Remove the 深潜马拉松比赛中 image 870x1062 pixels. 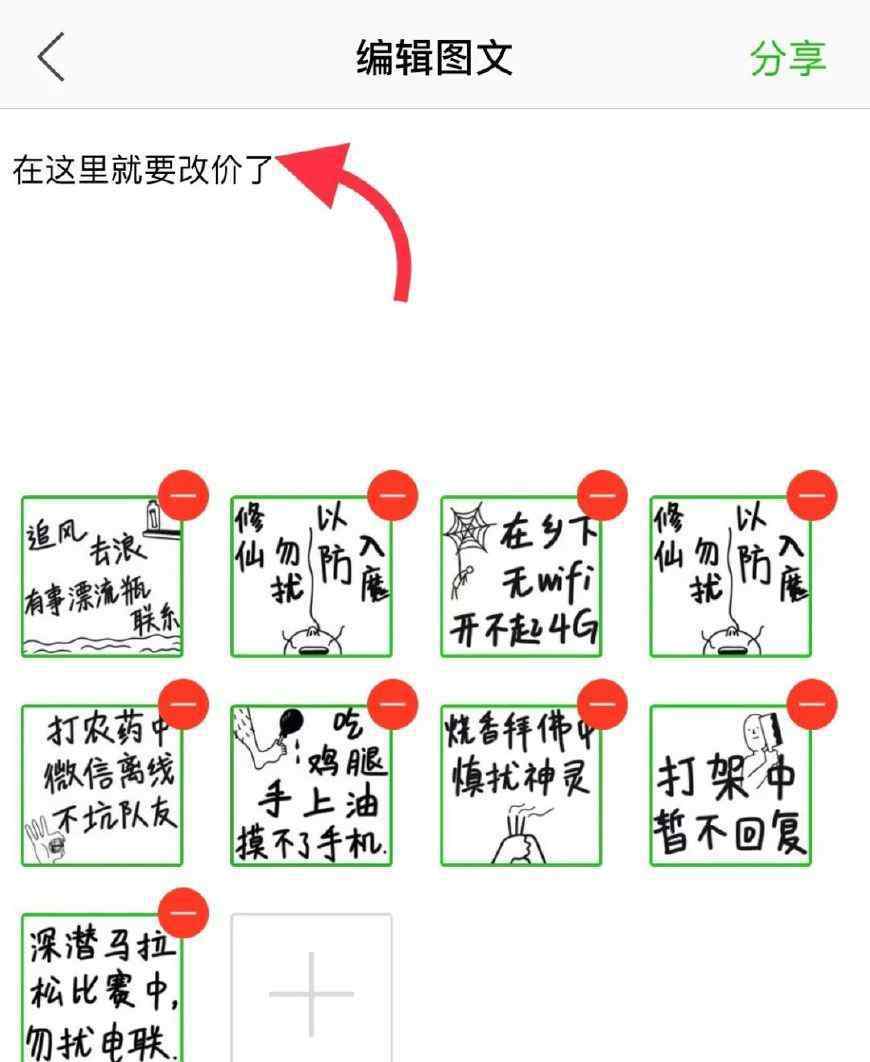click(x=183, y=913)
